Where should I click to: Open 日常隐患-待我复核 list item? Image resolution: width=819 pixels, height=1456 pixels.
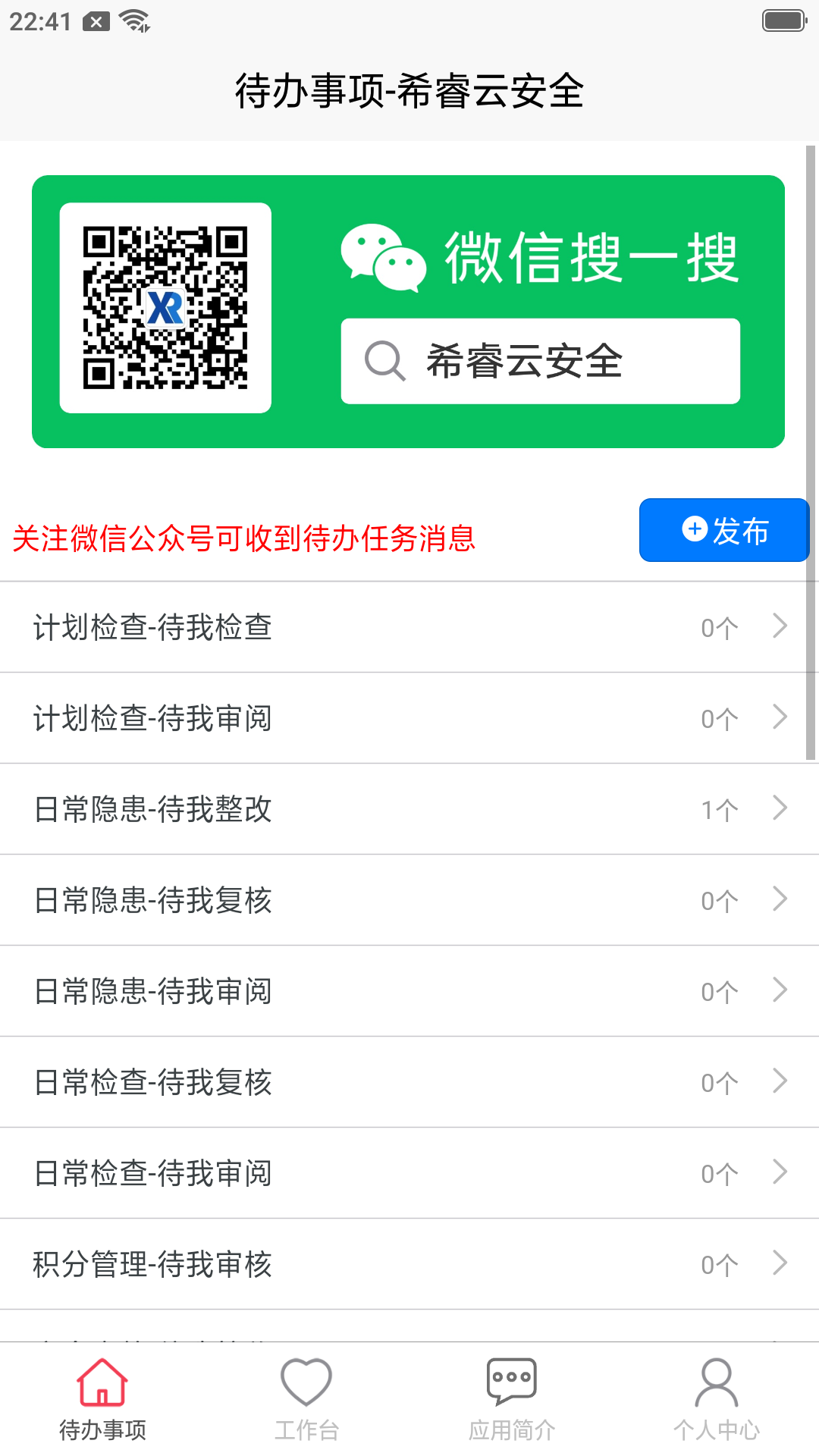click(x=409, y=899)
